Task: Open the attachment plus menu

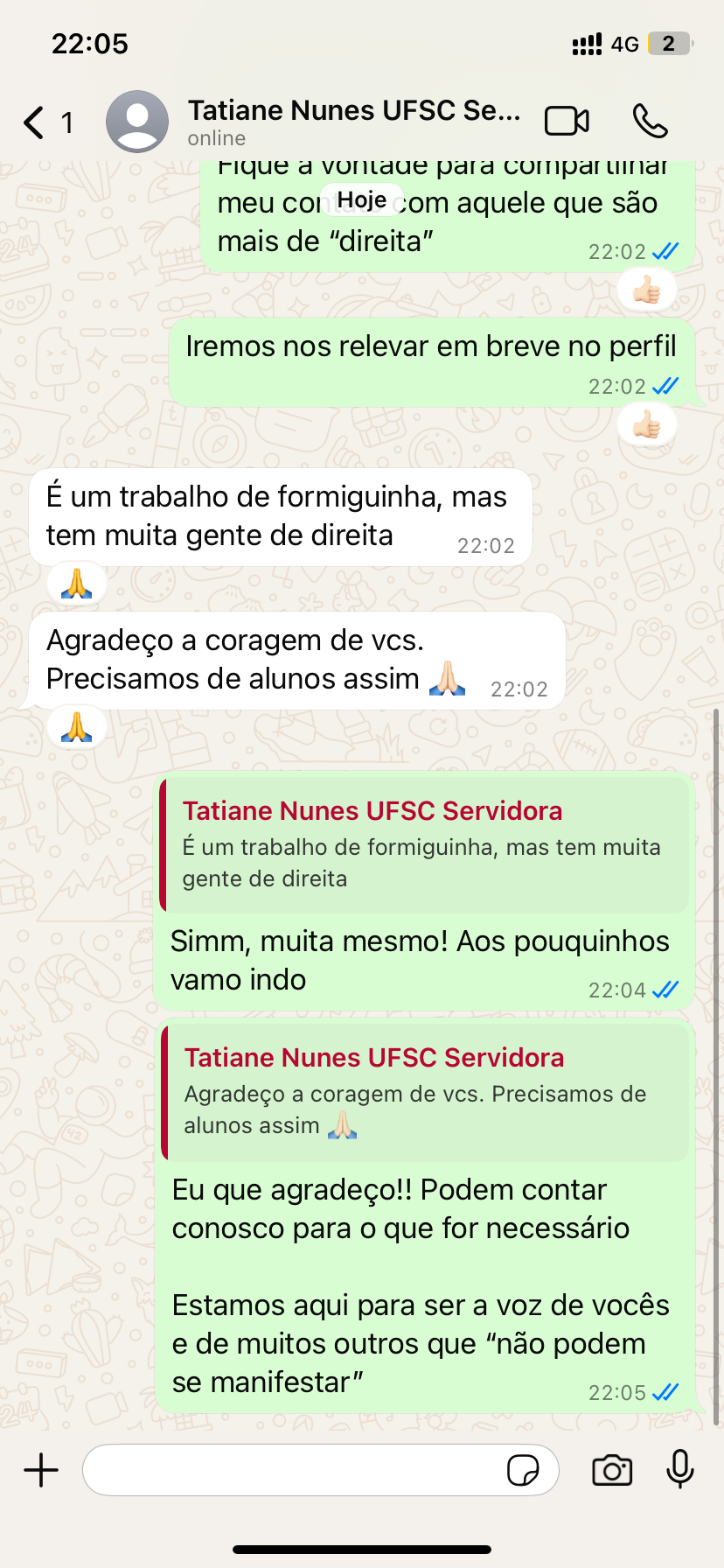Action: tap(40, 1470)
